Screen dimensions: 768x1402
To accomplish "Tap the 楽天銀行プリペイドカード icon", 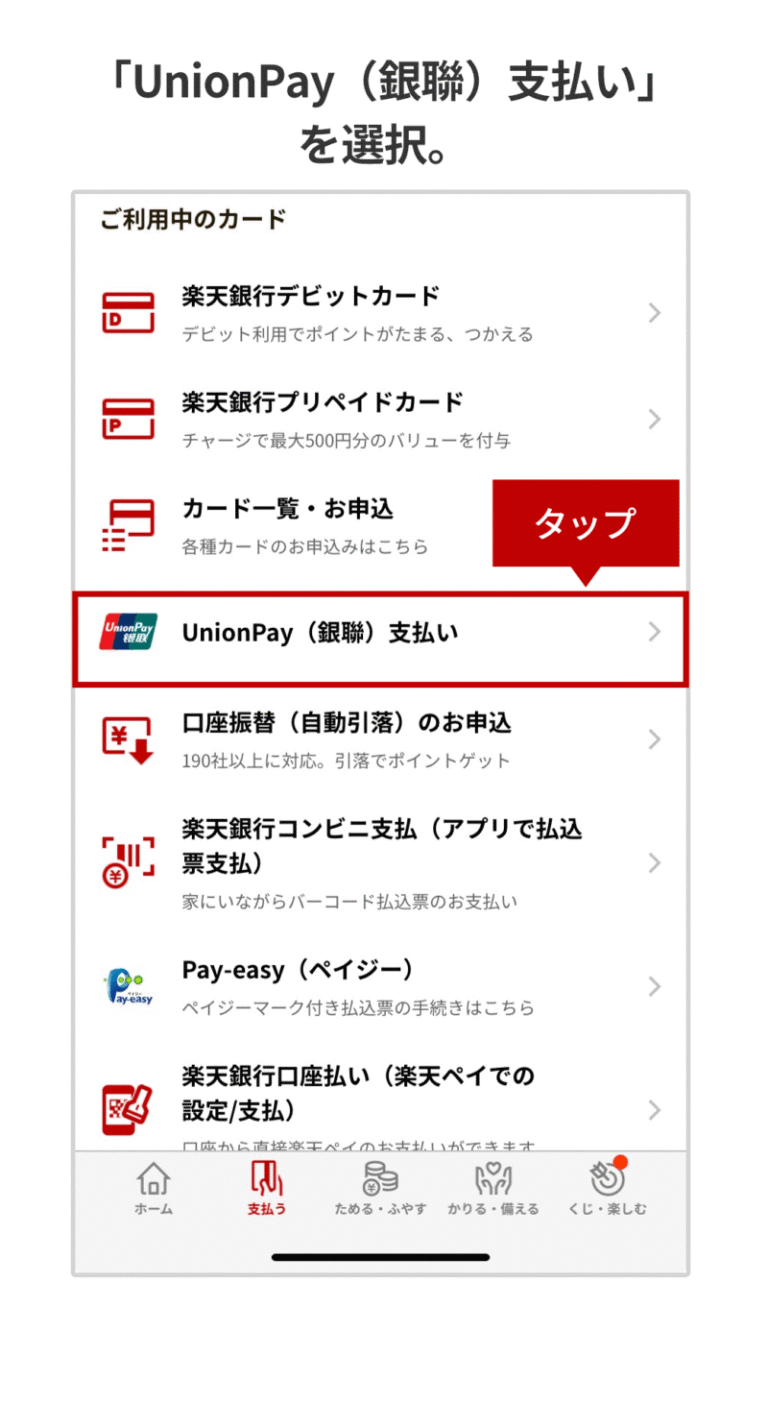I will (129, 417).
